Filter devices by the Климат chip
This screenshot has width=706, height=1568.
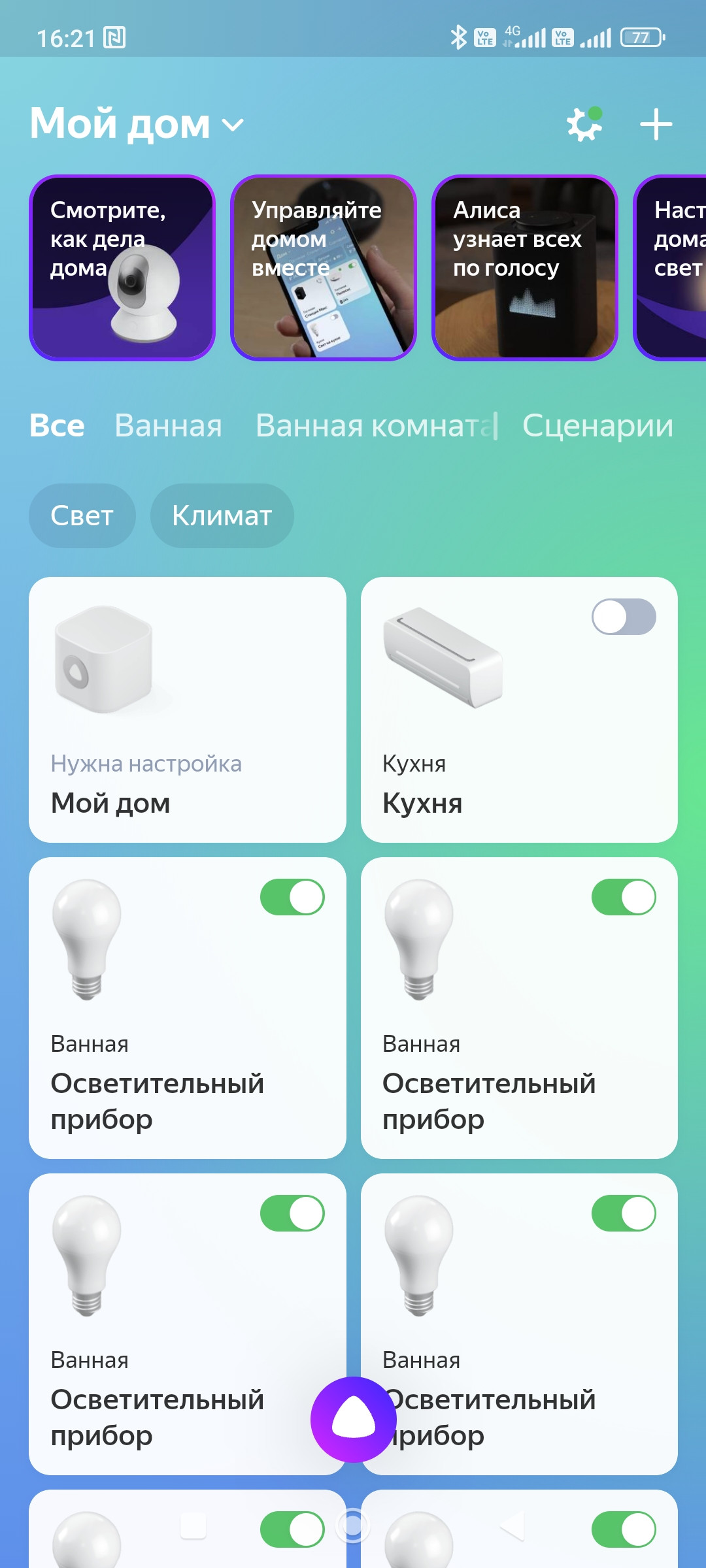point(222,516)
